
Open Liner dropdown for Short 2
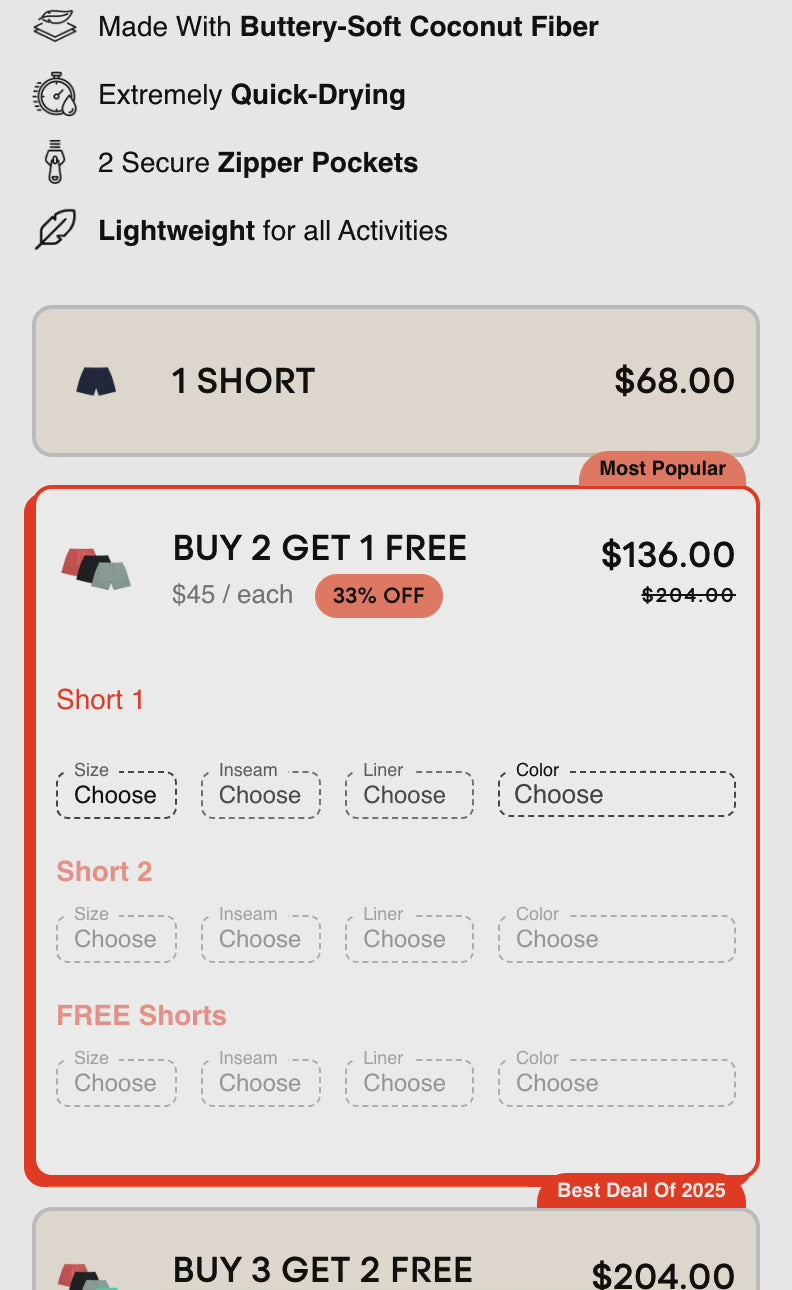(x=409, y=939)
